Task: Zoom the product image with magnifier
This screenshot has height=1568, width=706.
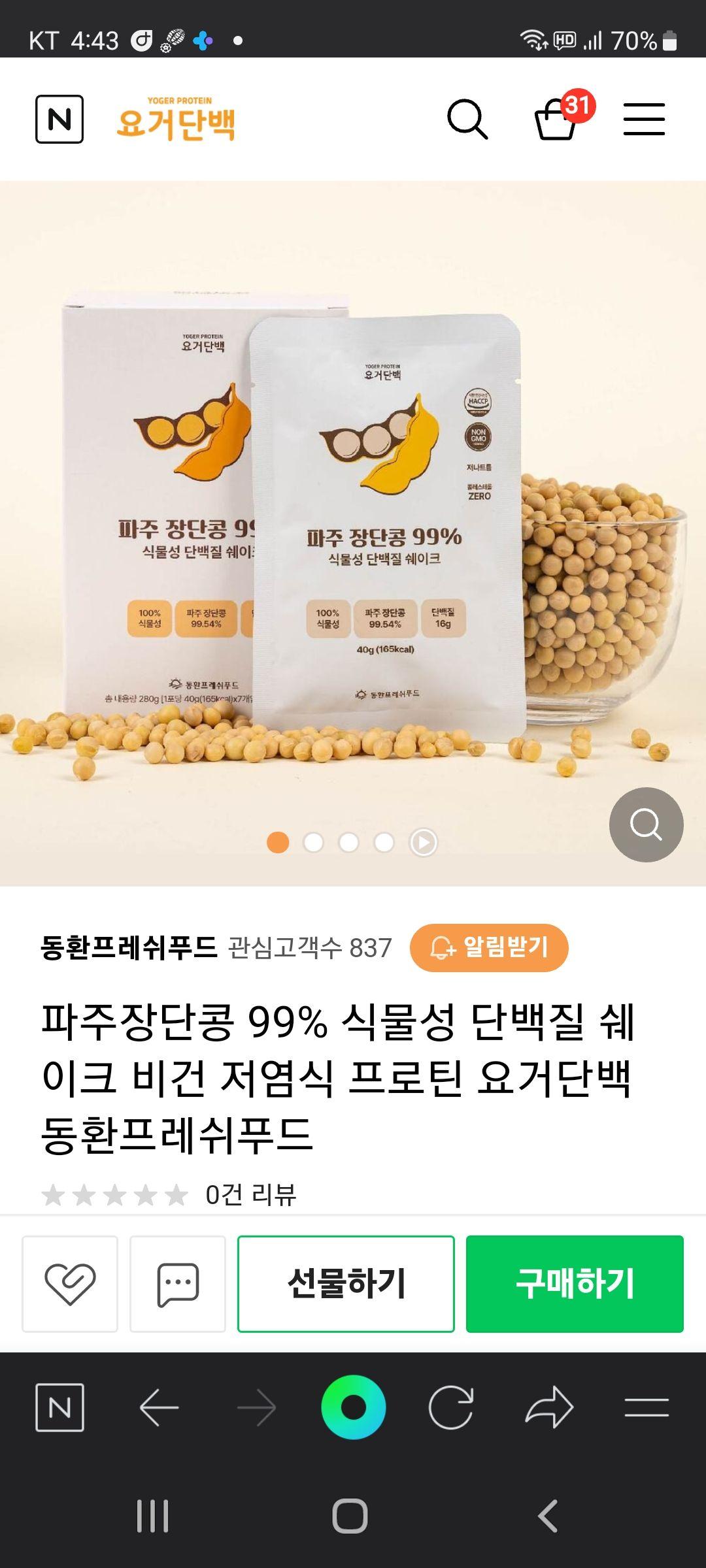Action: coord(646,825)
